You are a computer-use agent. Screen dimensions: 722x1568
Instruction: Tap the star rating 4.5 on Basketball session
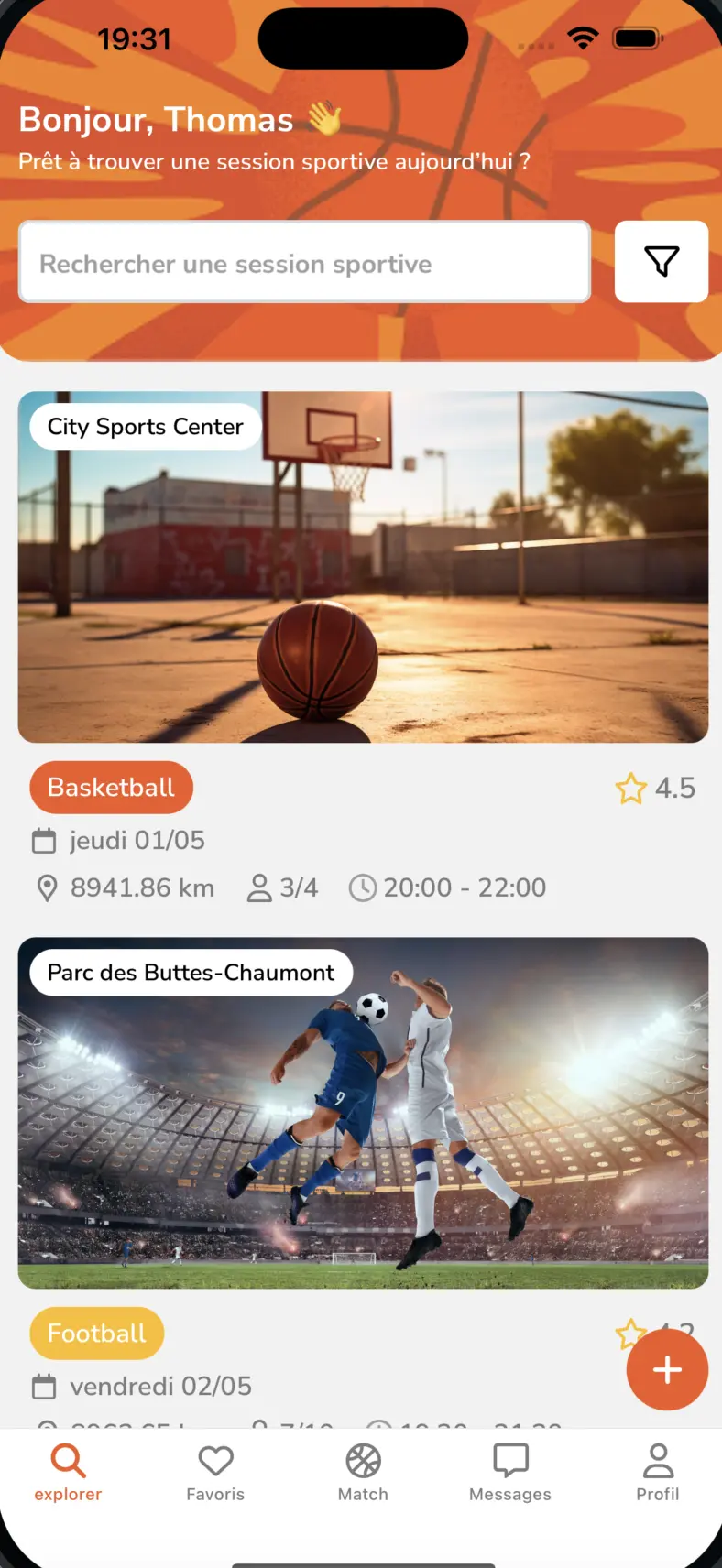[x=655, y=787]
